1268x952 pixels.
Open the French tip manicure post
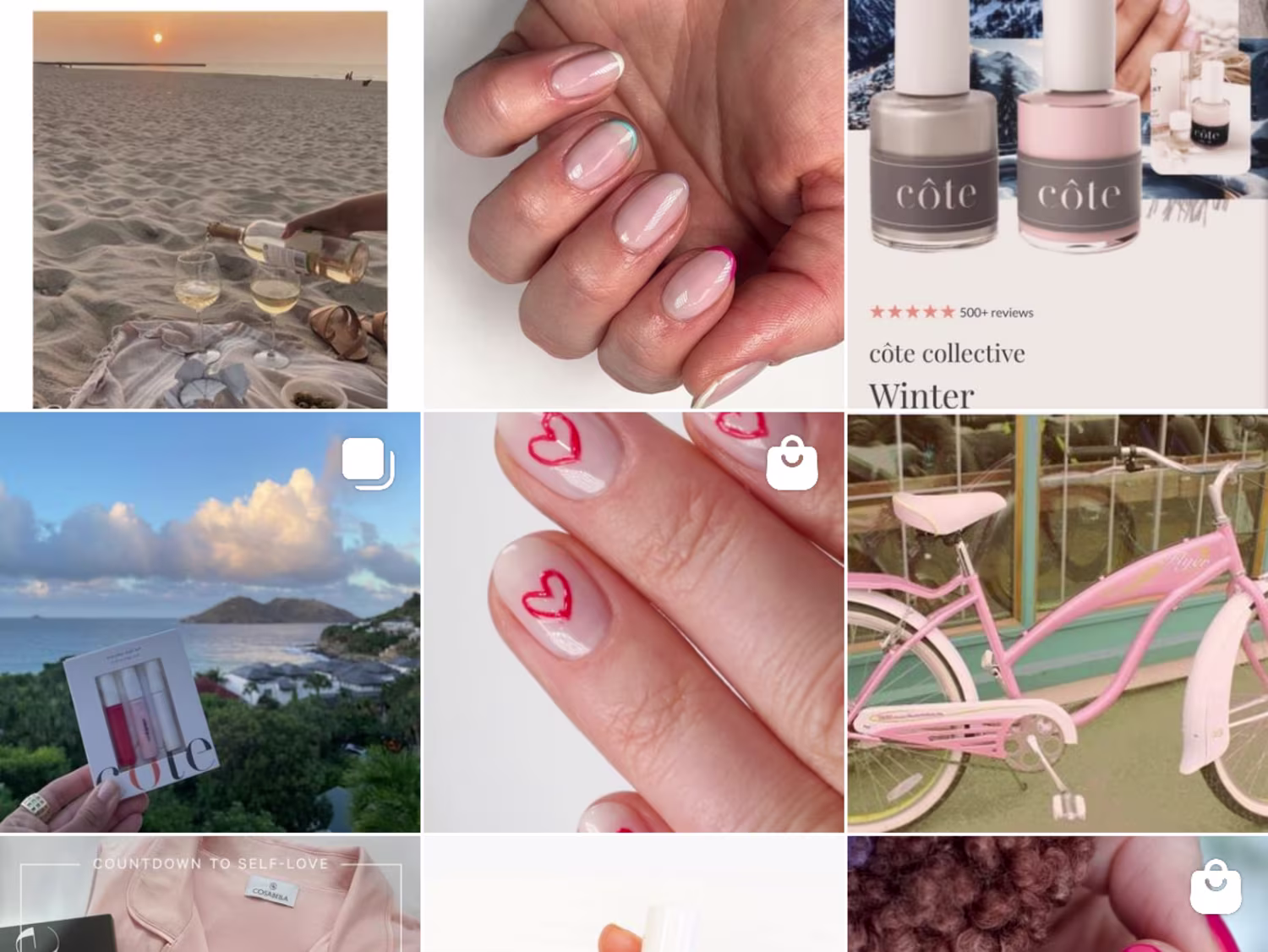click(633, 205)
